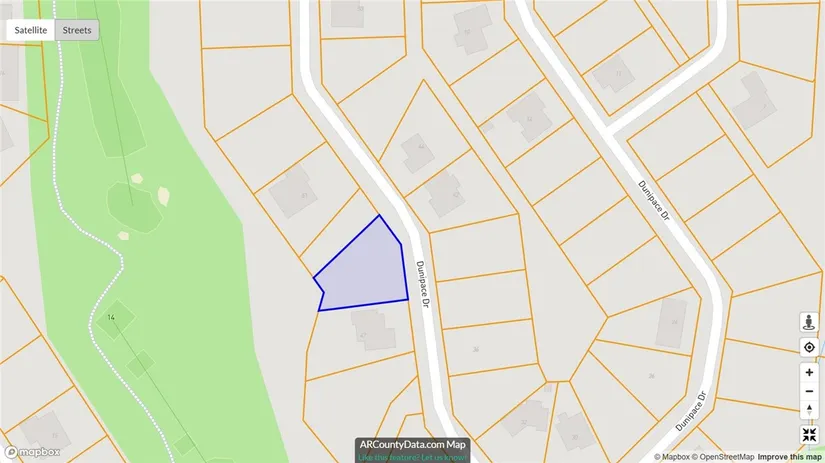Screen dimensions: 825x463
Task: Locate my current position on the map
Action: (x=809, y=347)
